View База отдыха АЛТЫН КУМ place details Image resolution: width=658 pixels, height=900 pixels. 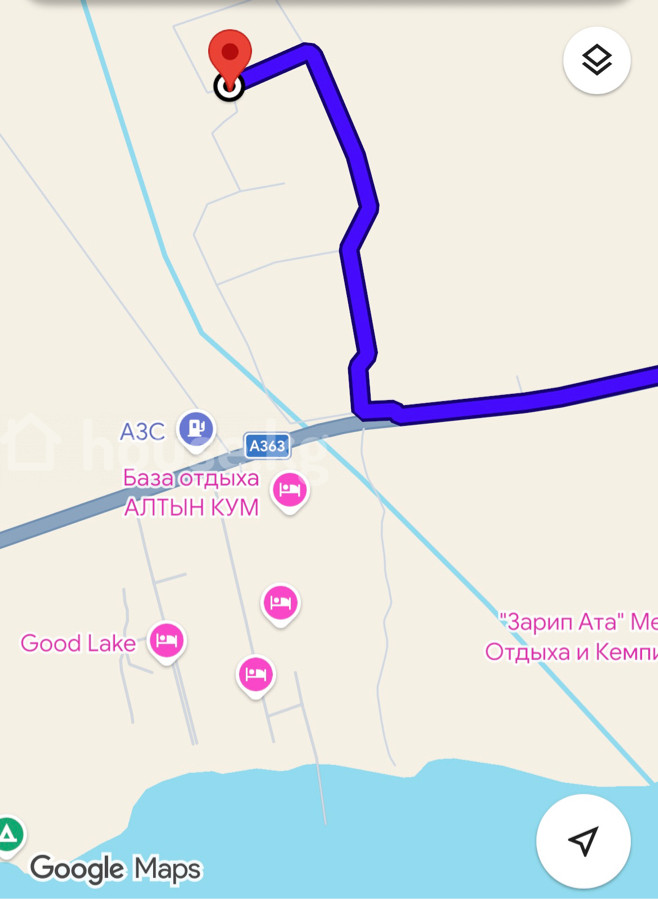[290, 490]
